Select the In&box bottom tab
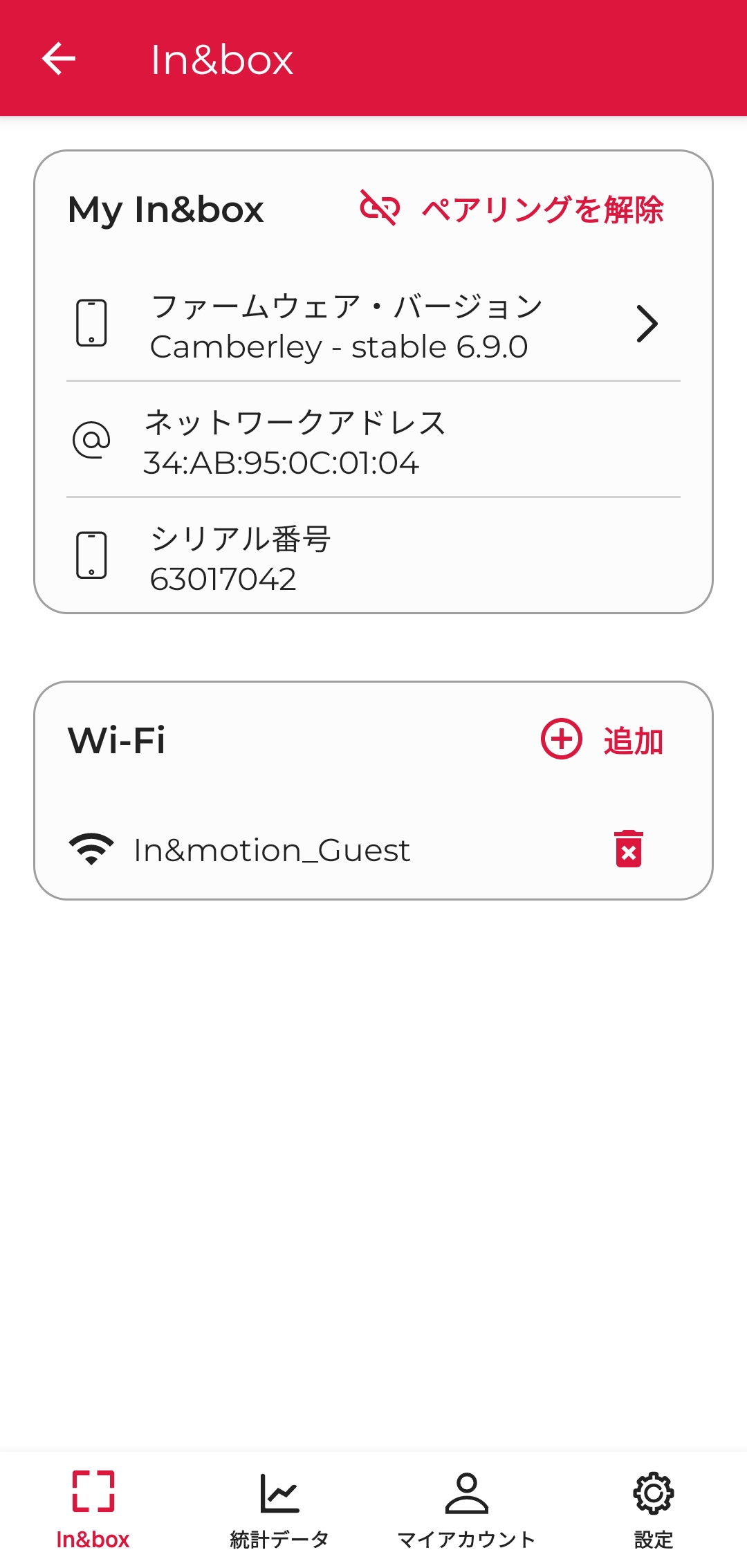Viewport: 747px width, 1568px height. click(93, 1509)
